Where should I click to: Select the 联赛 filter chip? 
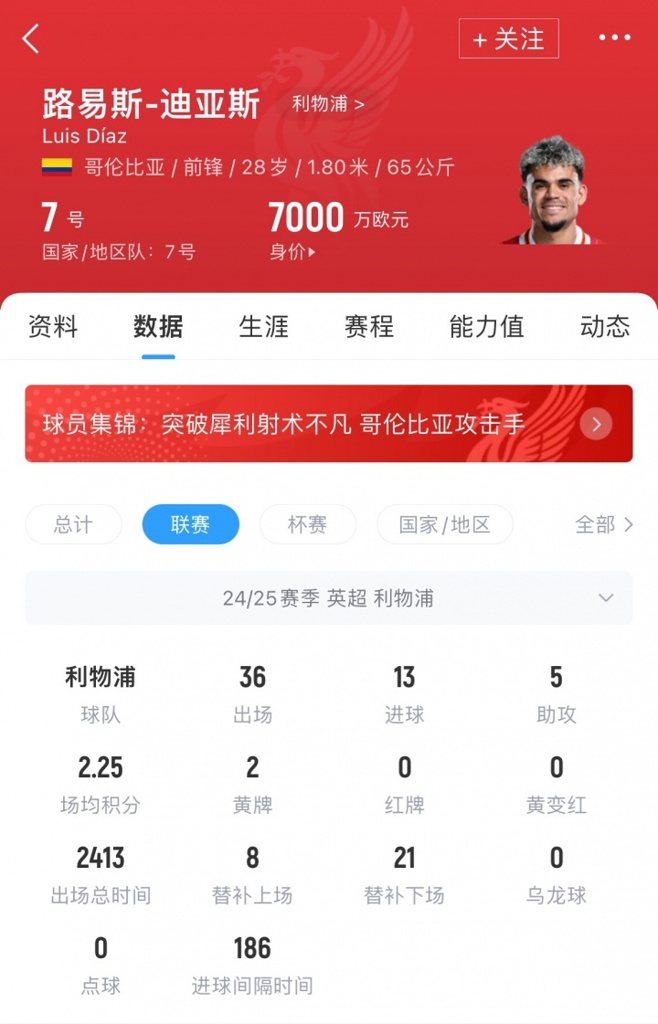click(190, 524)
